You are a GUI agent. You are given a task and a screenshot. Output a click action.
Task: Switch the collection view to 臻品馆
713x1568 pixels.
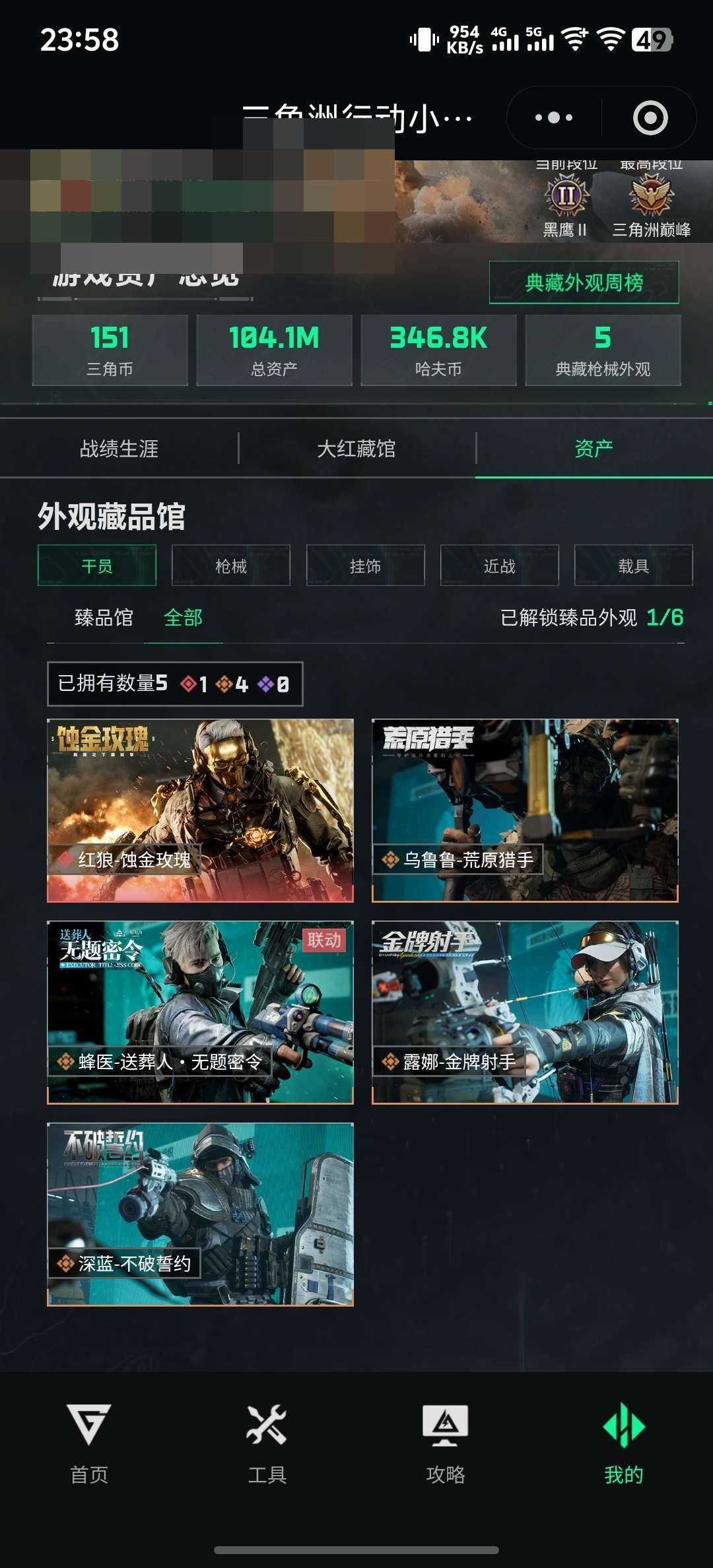click(102, 618)
